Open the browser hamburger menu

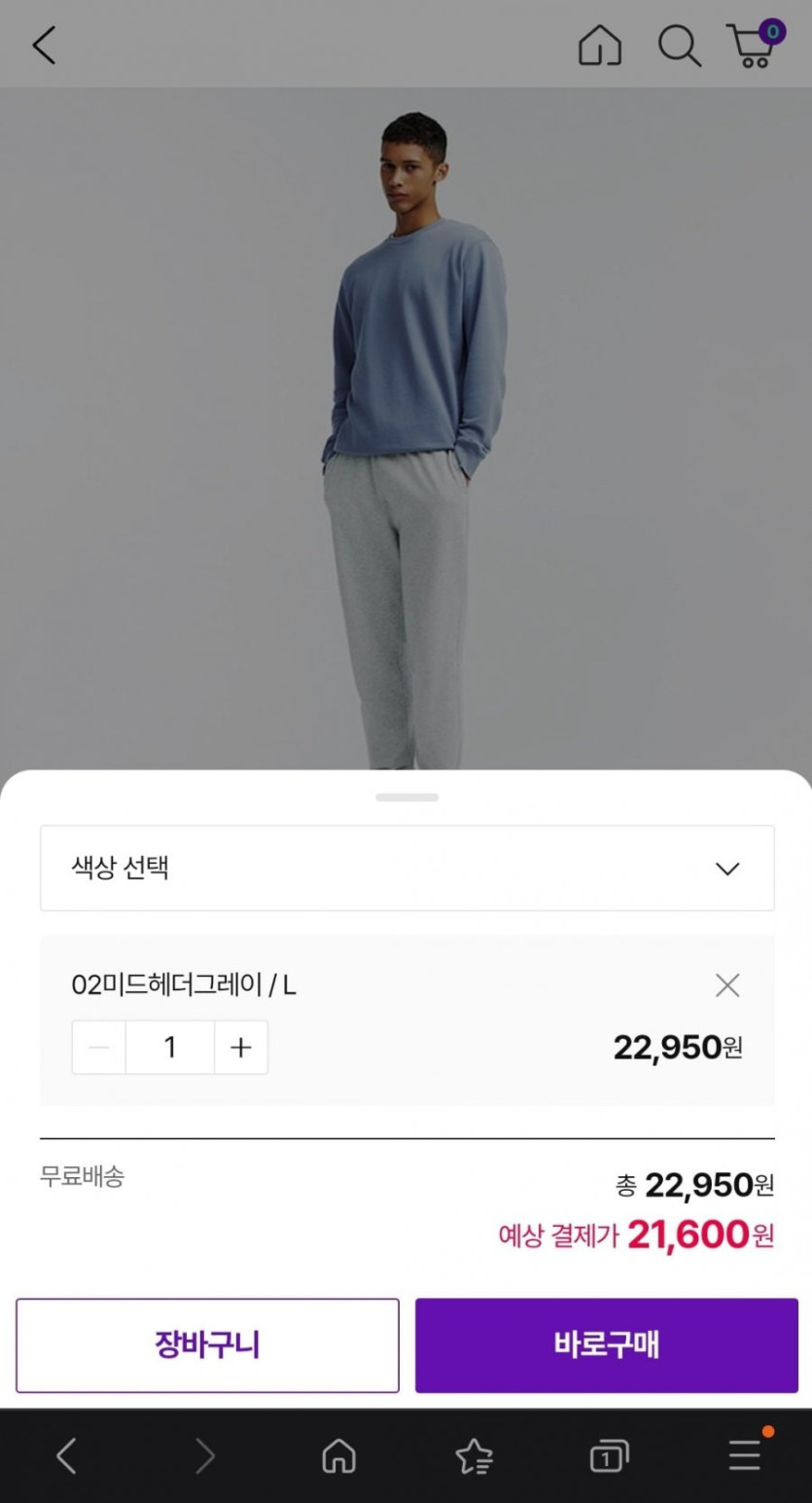tap(745, 1456)
